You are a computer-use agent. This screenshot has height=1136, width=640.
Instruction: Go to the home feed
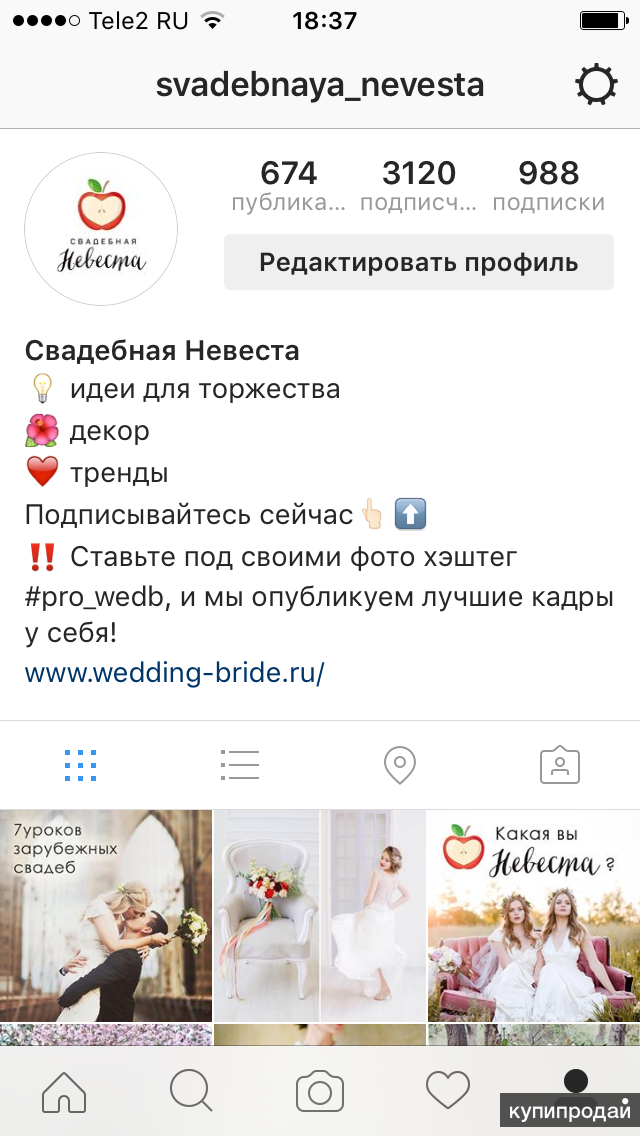point(64,1091)
